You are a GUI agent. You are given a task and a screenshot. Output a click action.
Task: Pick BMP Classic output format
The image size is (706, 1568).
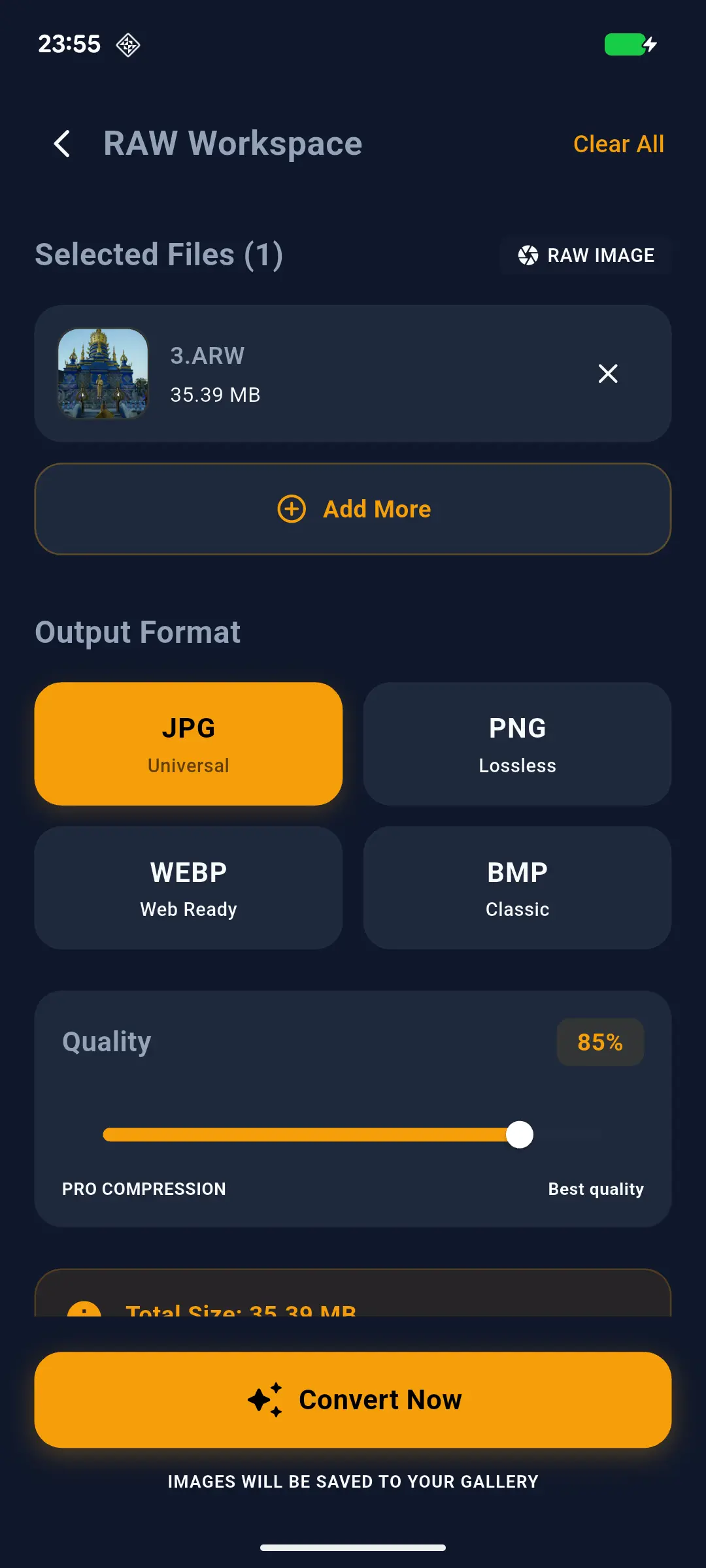517,887
